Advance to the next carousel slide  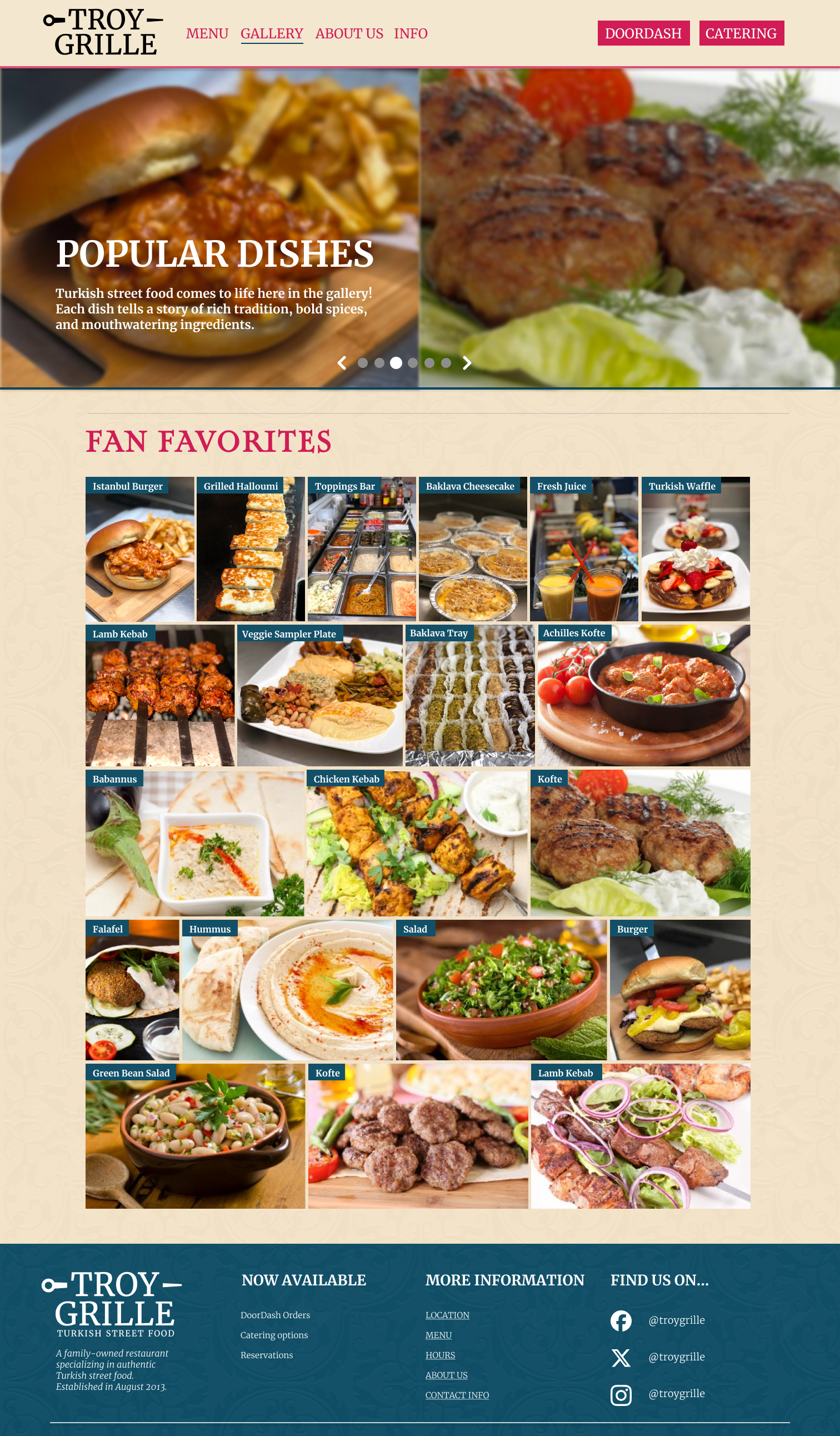point(467,363)
